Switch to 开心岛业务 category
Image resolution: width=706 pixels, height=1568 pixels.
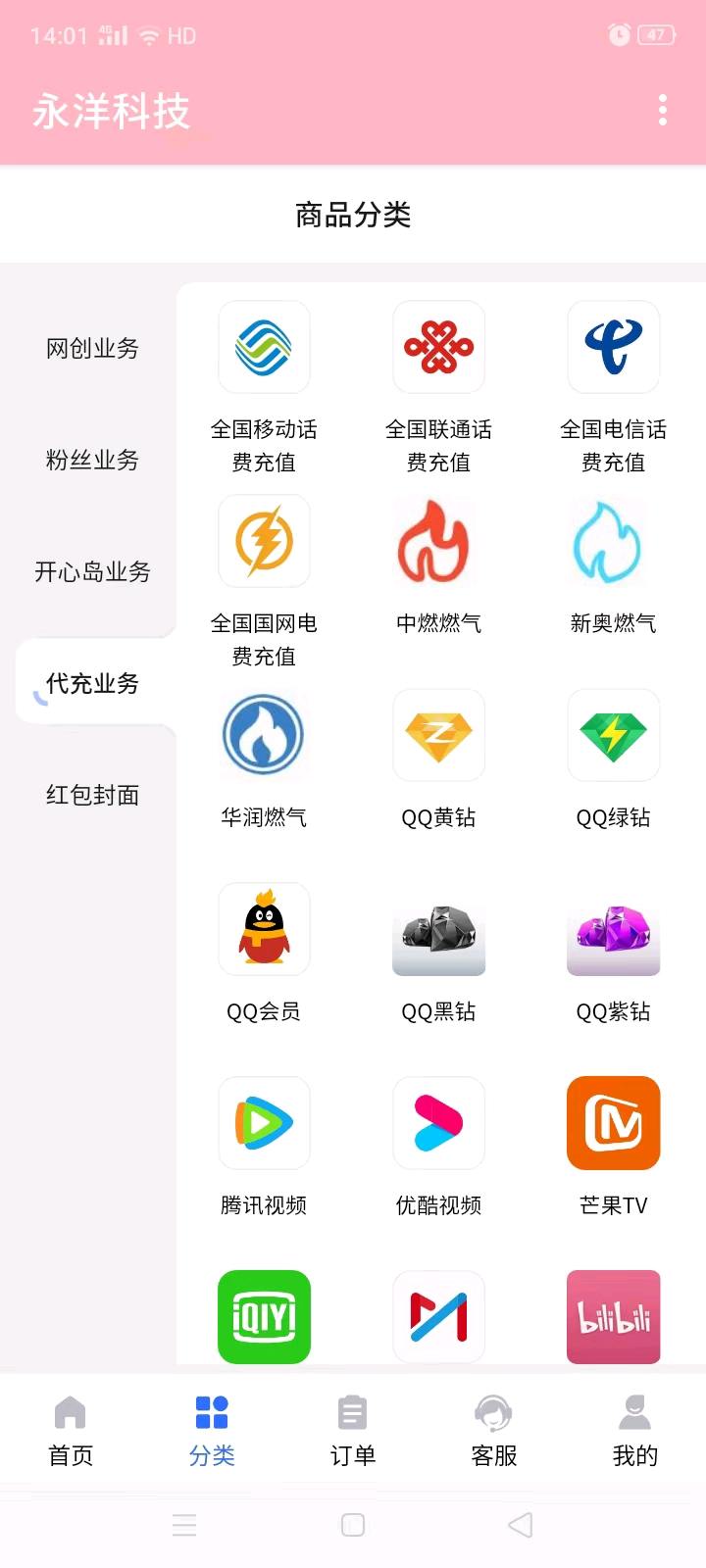click(x=92, y=571)
